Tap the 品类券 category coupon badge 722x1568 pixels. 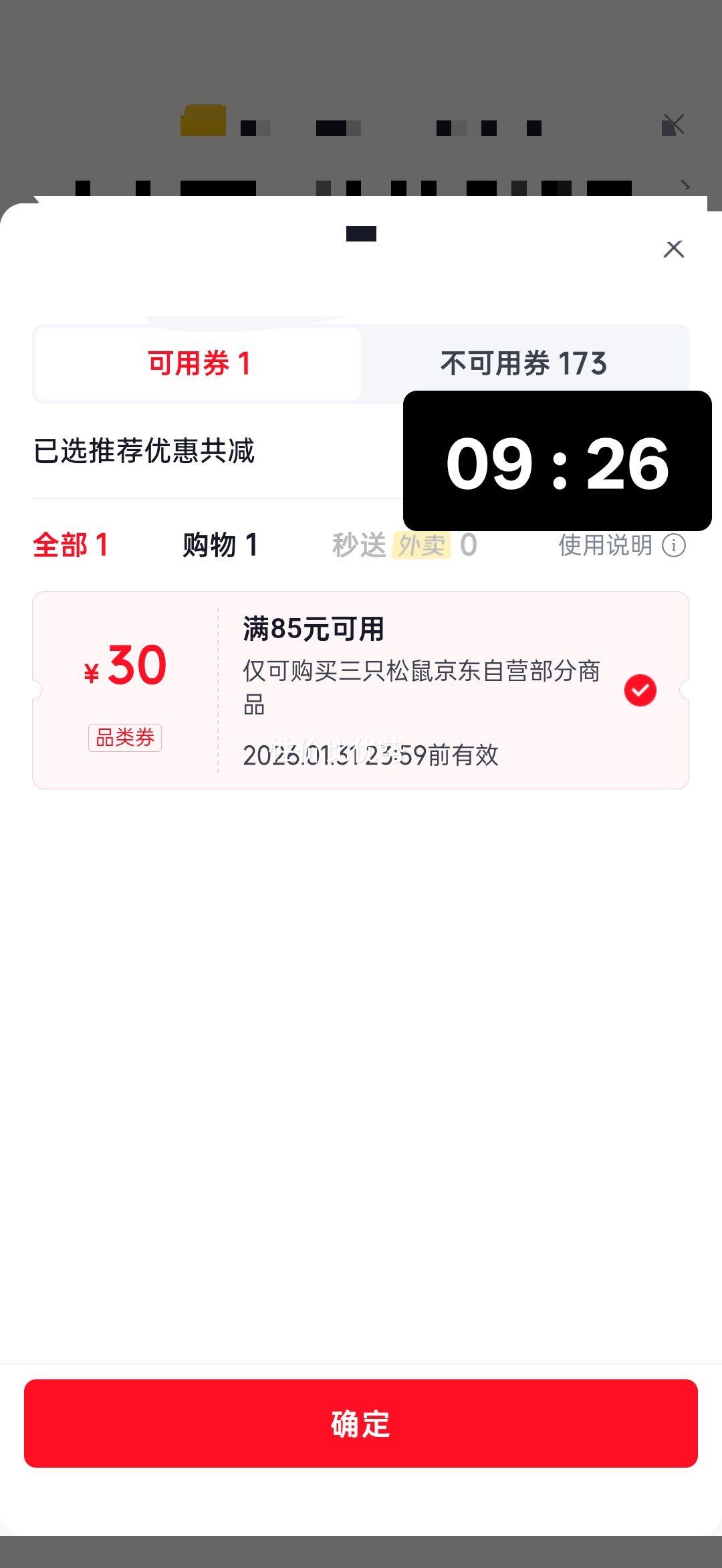[124, 738]
